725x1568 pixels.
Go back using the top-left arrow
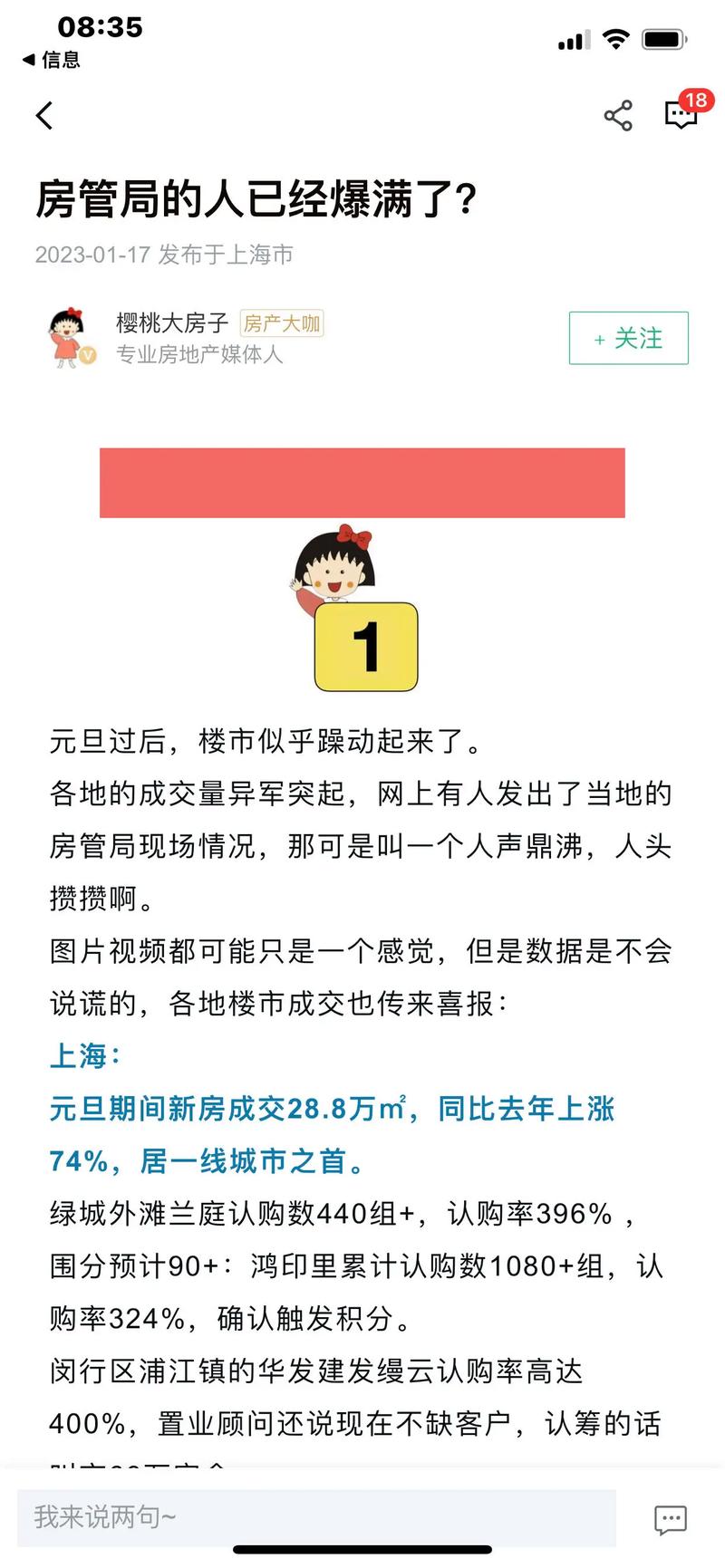pos(44,115)
